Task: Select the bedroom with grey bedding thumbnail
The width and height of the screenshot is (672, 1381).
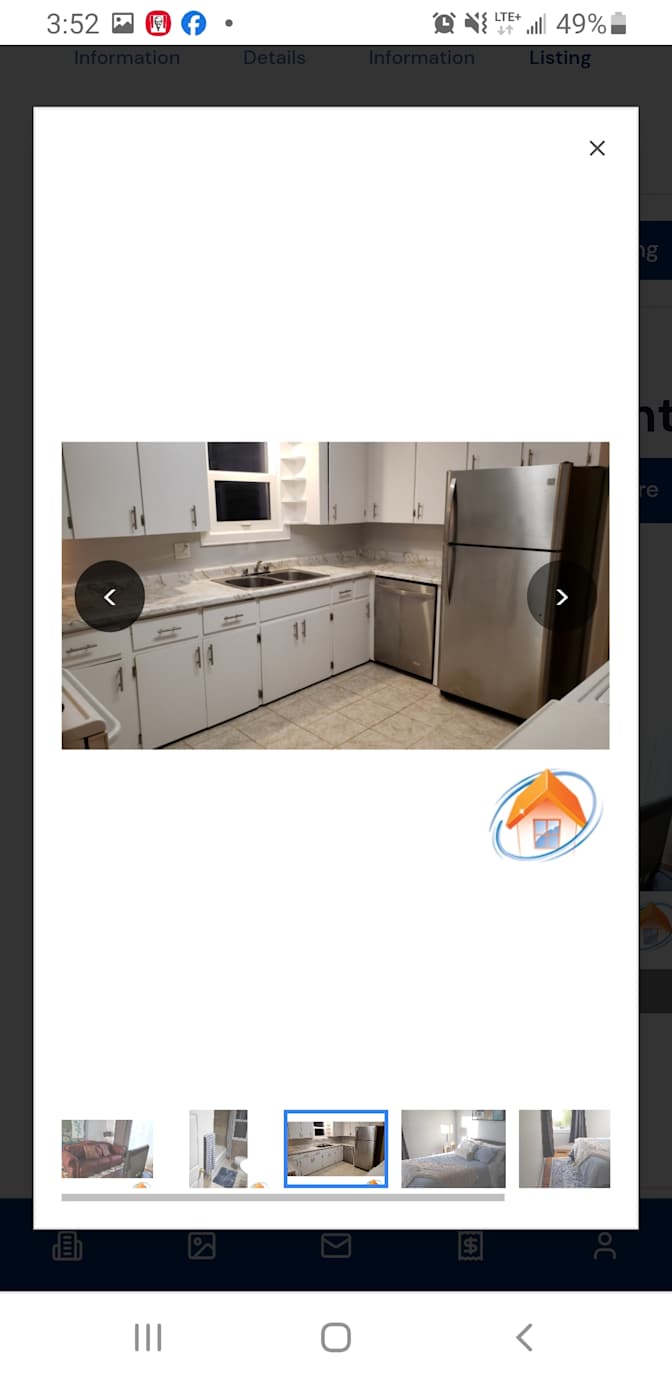Action: pos(453,1149)
